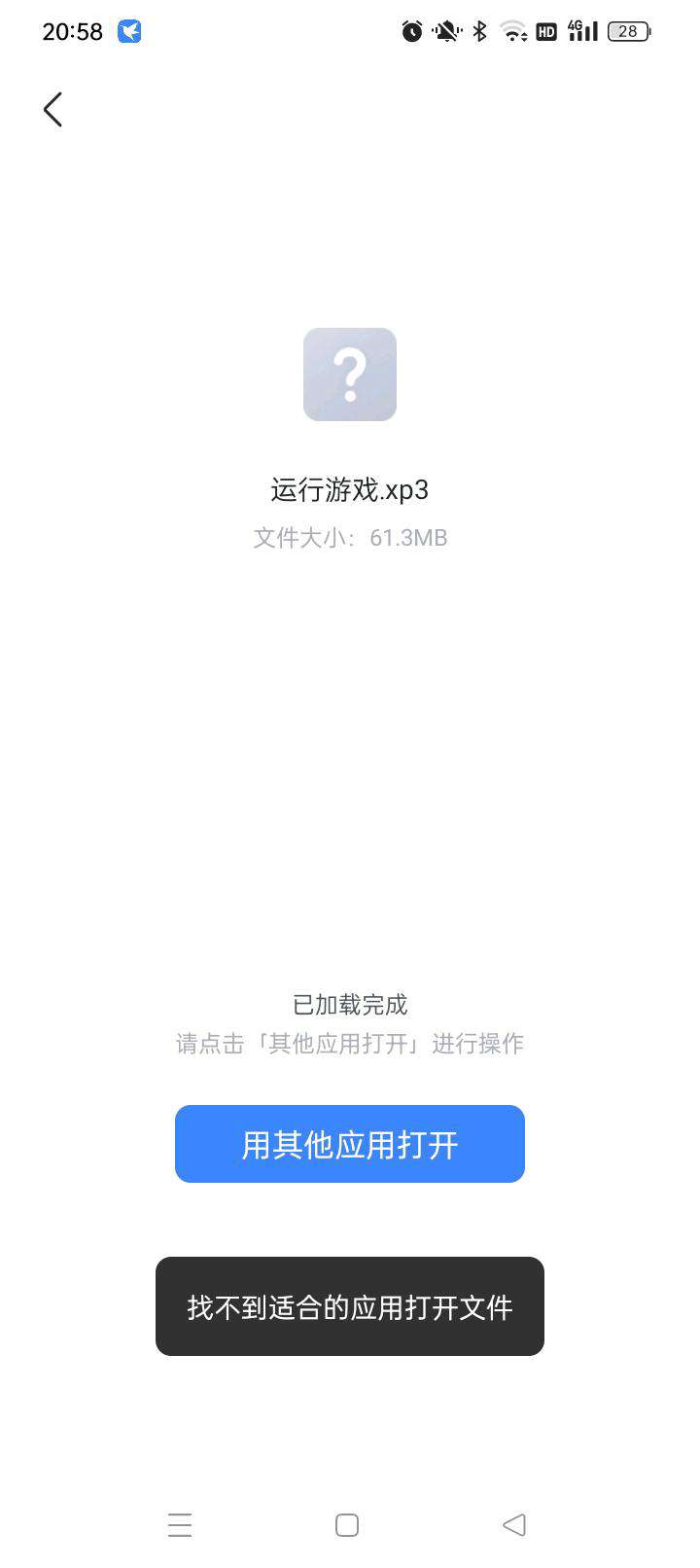Tap the battery indicator showing 28
Image resolution: width=700 pixels, height=1568 pixels.
pos(628,31)
